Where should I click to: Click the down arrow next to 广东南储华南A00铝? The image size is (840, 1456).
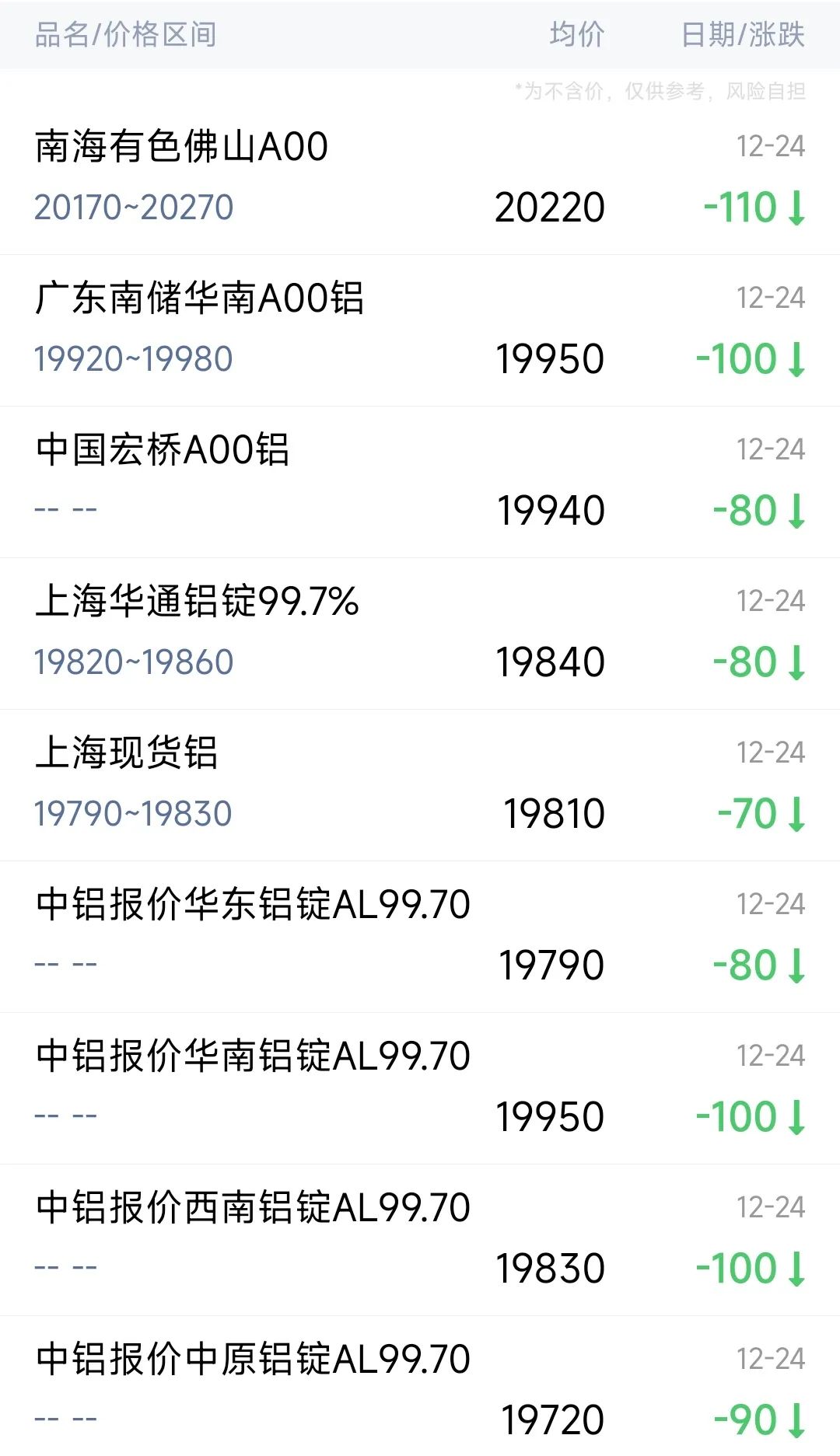click(x=797, y=358)
